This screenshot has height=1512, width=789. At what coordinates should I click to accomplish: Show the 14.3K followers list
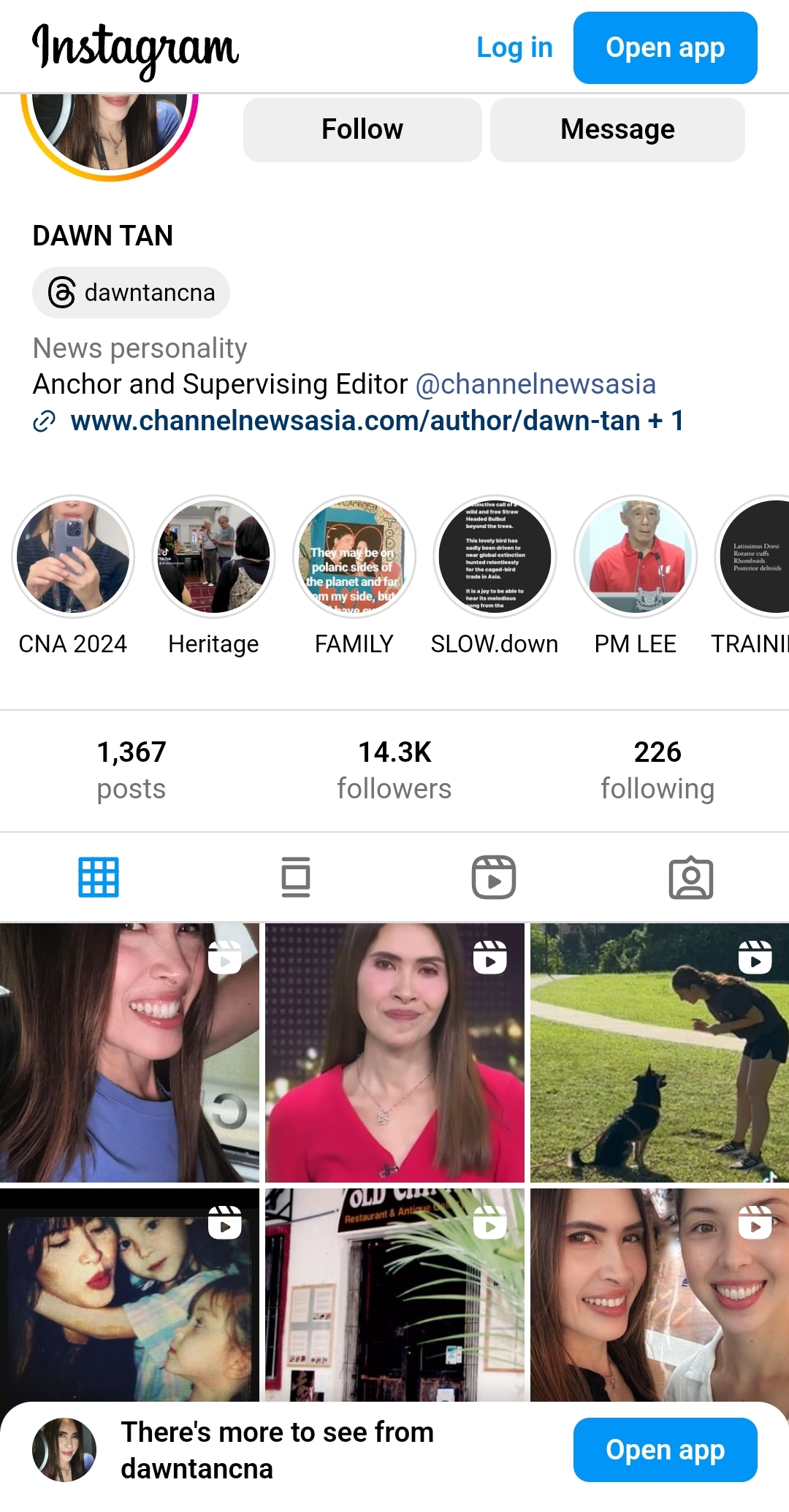coord(394,771)
